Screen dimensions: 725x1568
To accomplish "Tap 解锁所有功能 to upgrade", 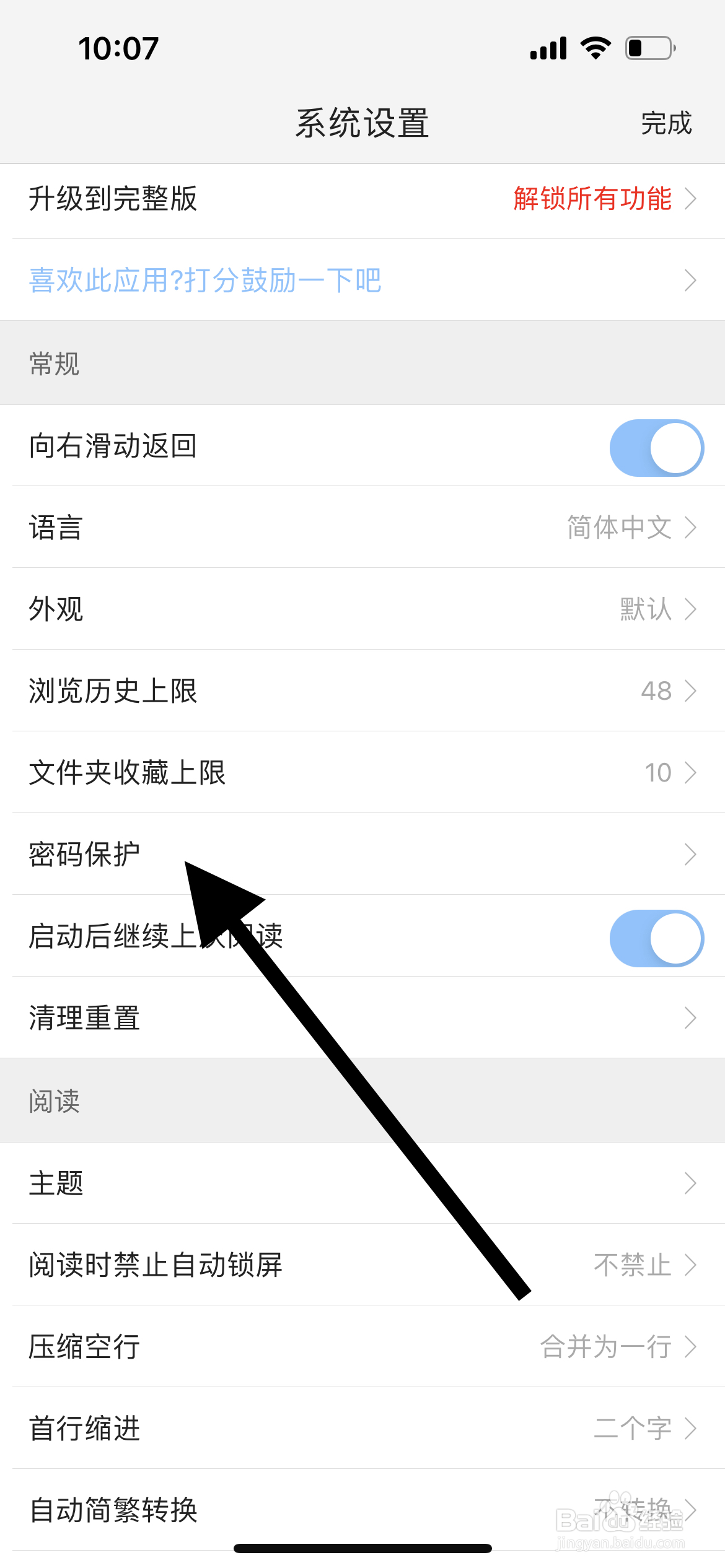I will click(591, 199).
